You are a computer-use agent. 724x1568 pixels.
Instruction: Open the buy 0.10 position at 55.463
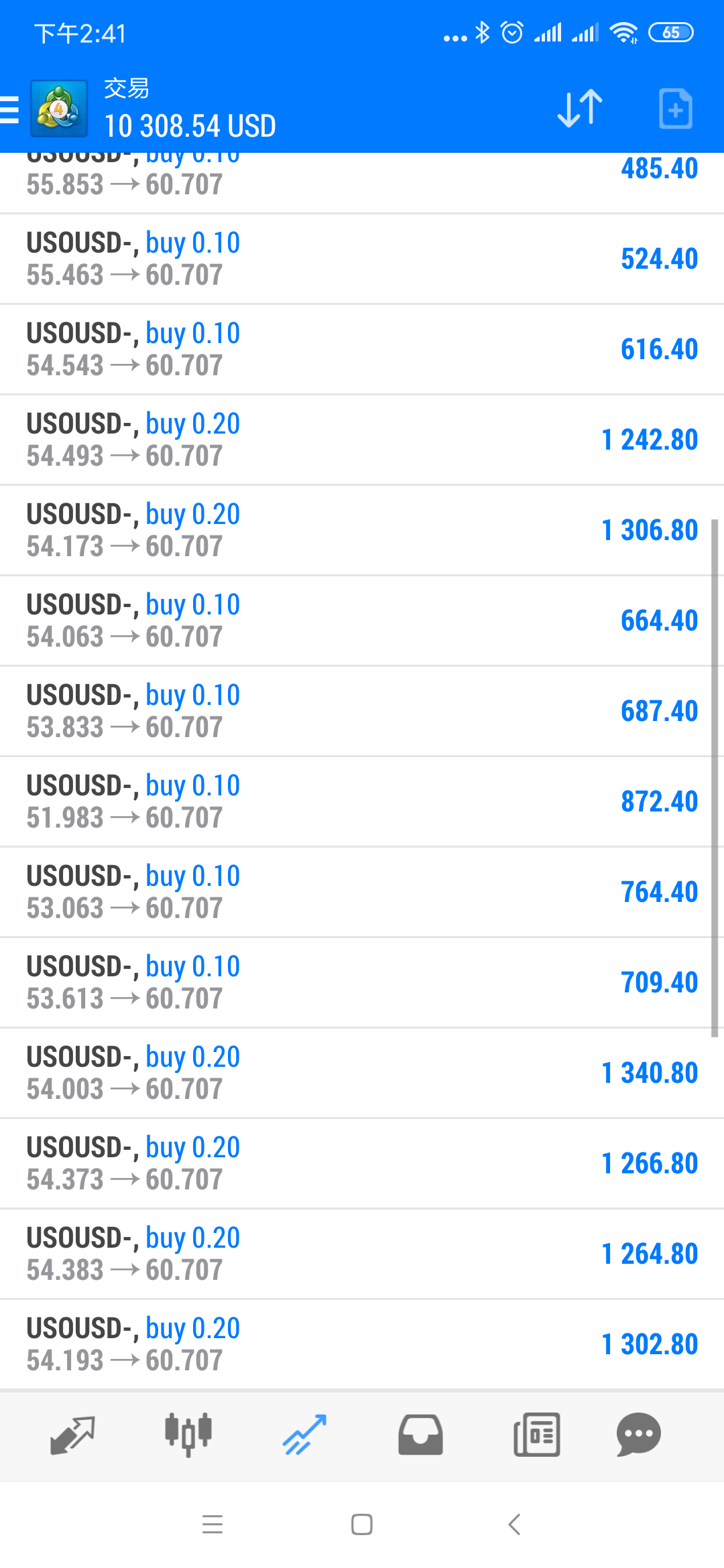tap(362, 259)
